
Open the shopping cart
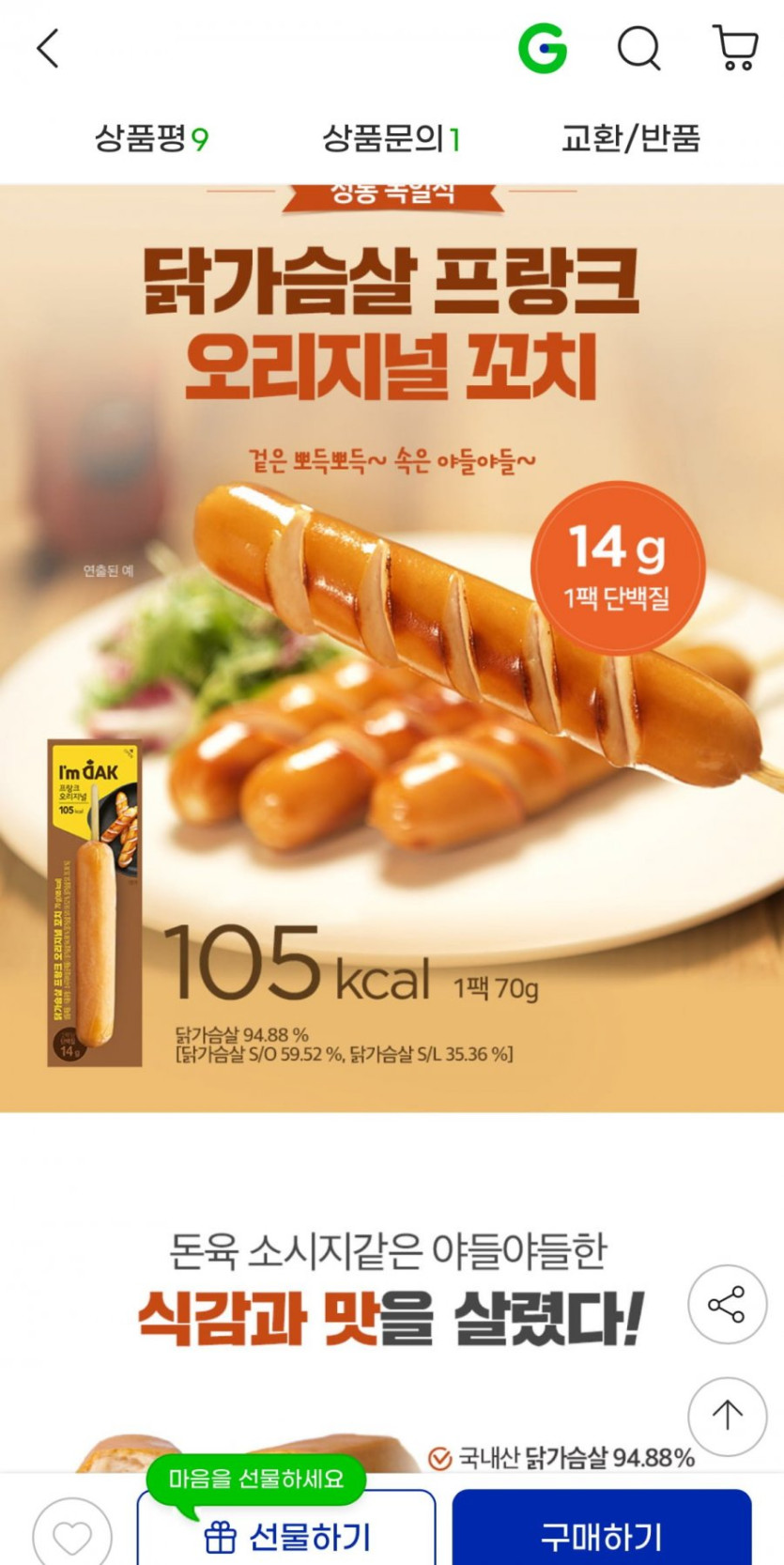tap(735, 48)
